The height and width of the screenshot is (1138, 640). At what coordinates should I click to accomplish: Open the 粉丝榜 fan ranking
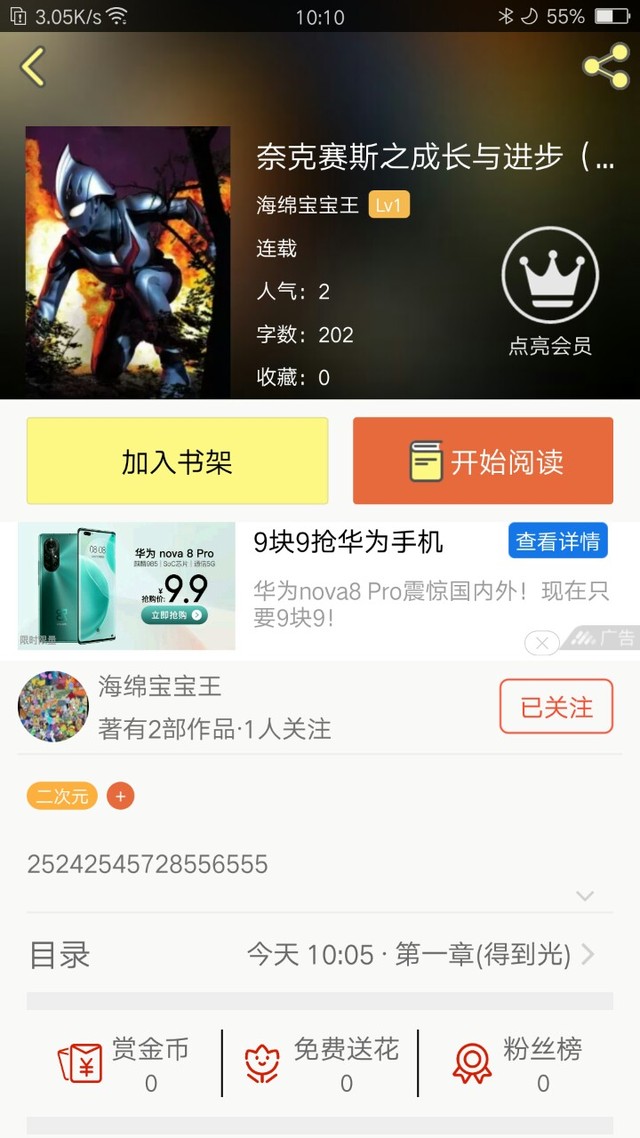(x=517, y=1063)
